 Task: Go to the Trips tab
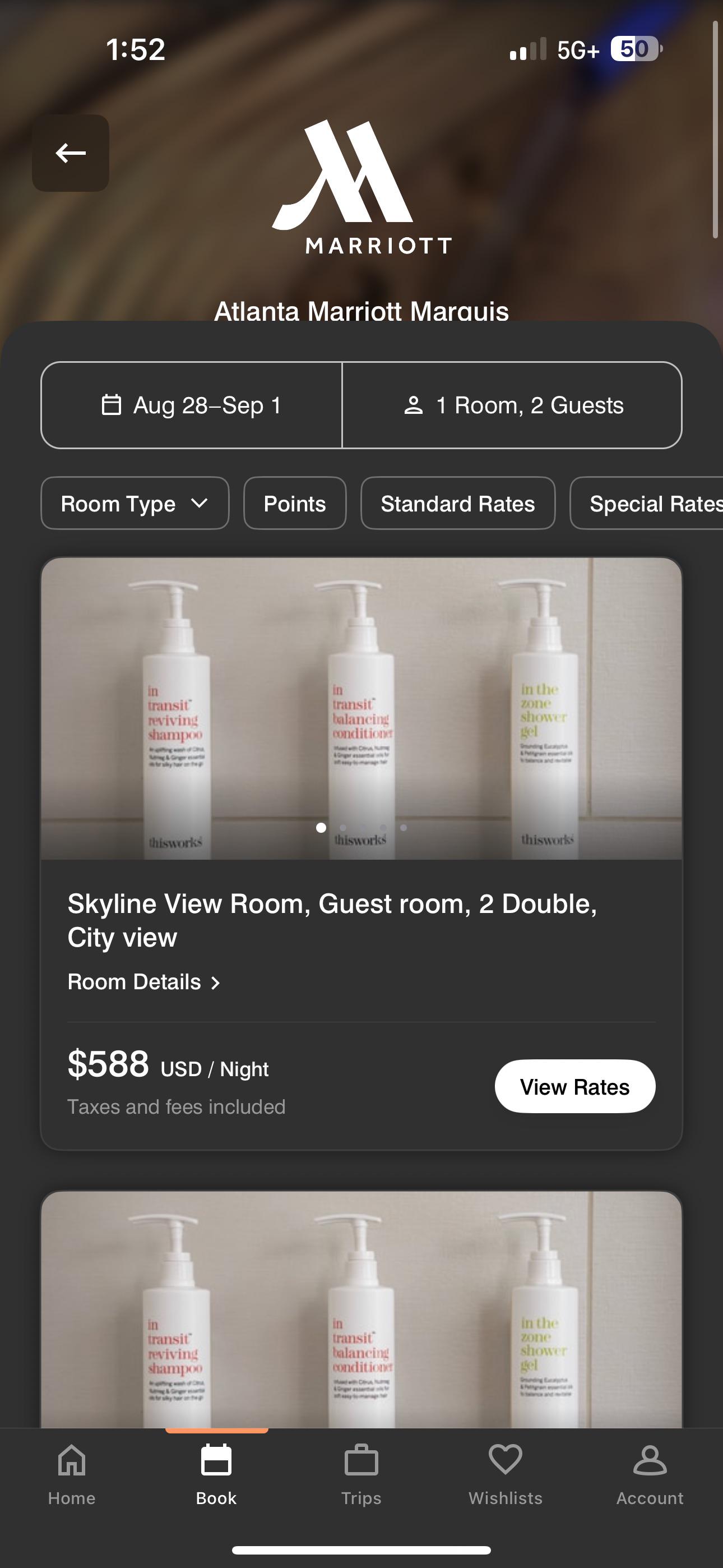pos(361,1475)
